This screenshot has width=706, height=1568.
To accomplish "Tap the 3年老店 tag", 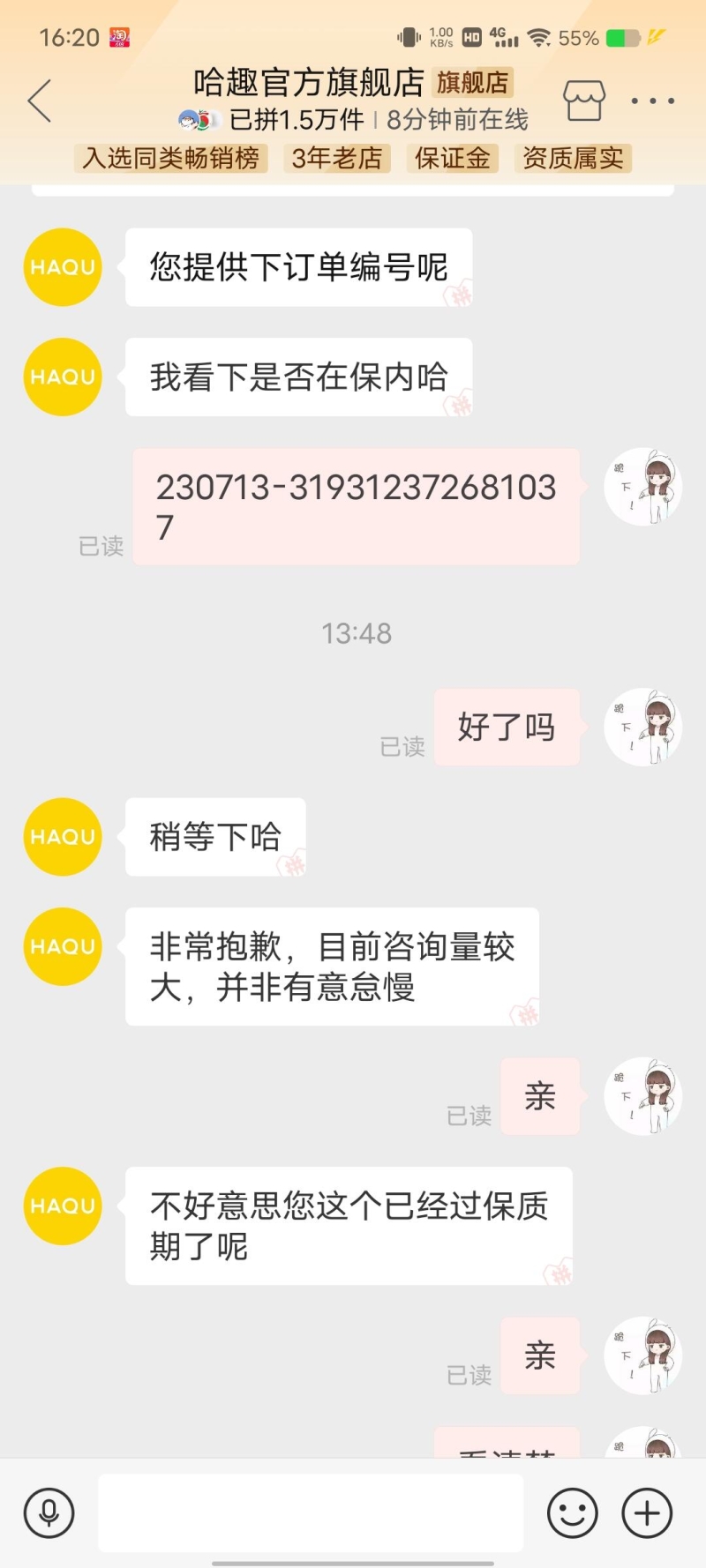I will click(x=336, y=158).
